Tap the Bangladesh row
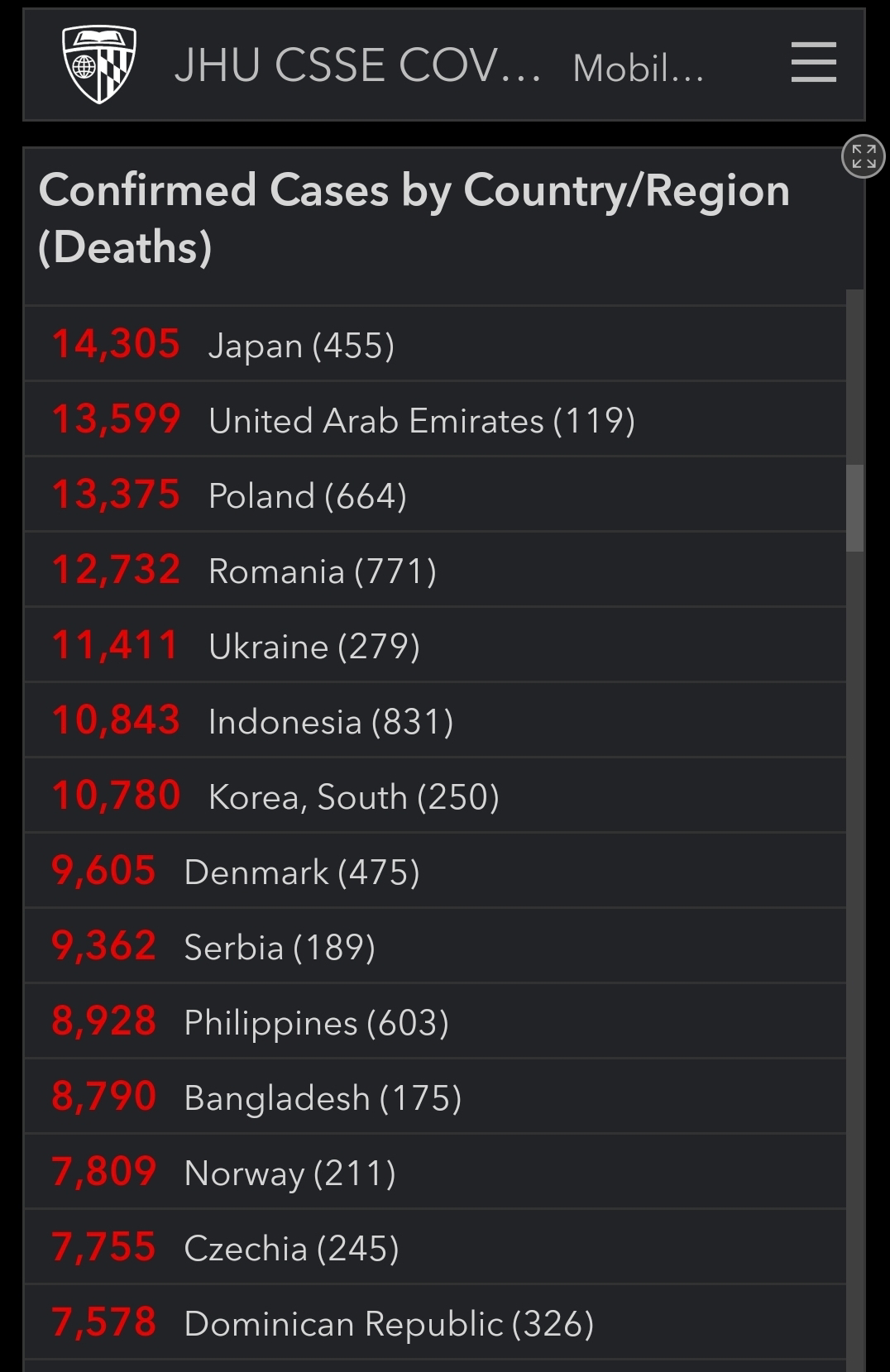 coord(435,1097)
